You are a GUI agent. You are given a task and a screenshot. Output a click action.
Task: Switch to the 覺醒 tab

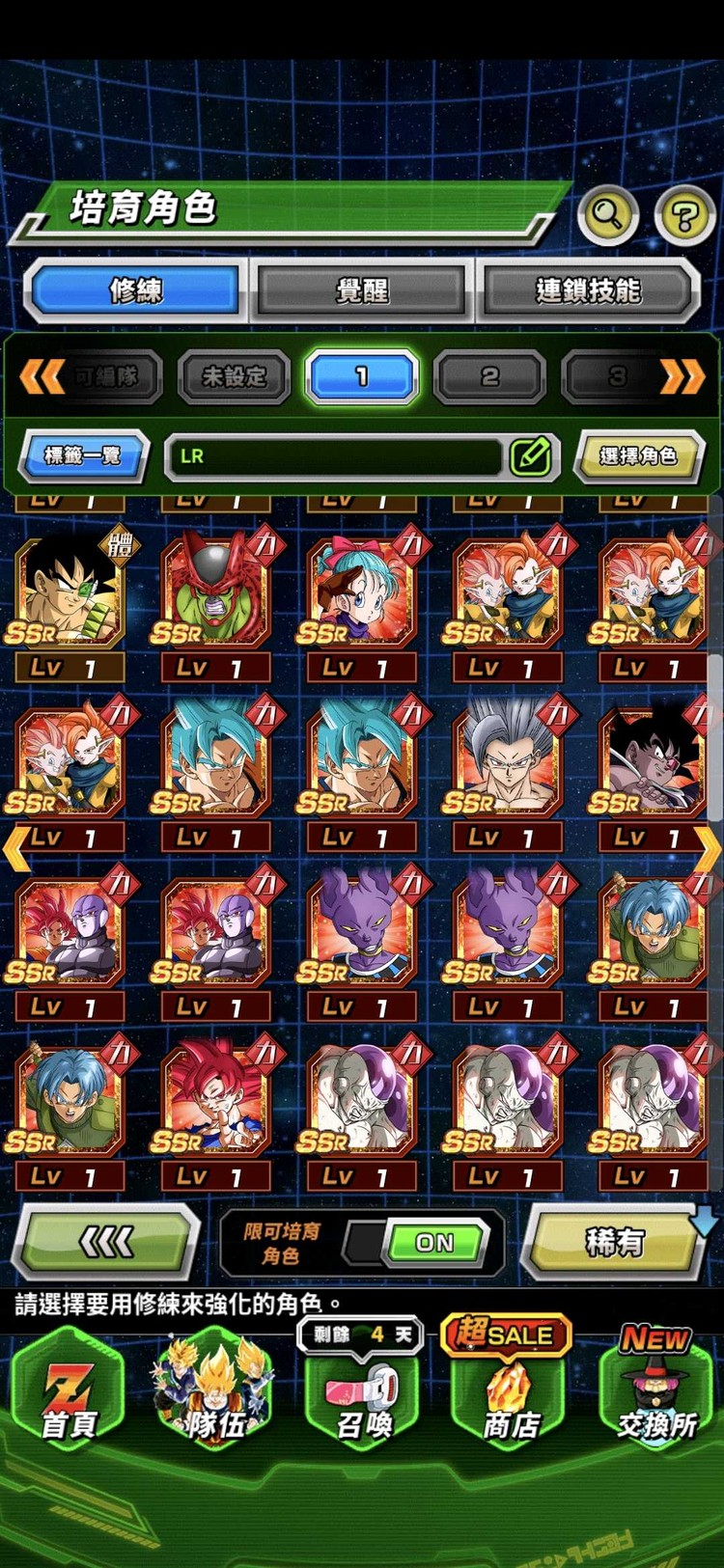point(362,289)
